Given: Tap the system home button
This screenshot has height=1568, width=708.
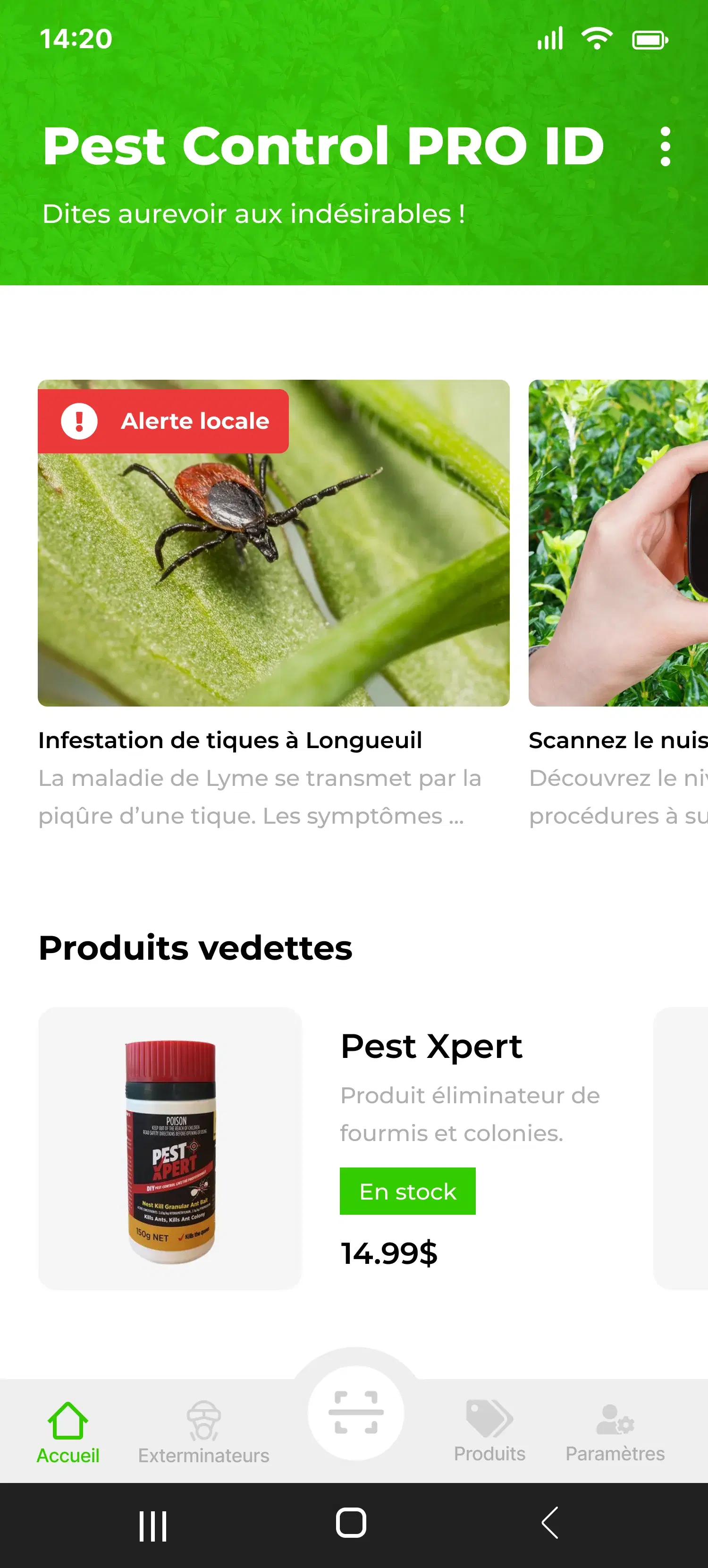Looking at the screenshot, I should (351, 1524).
